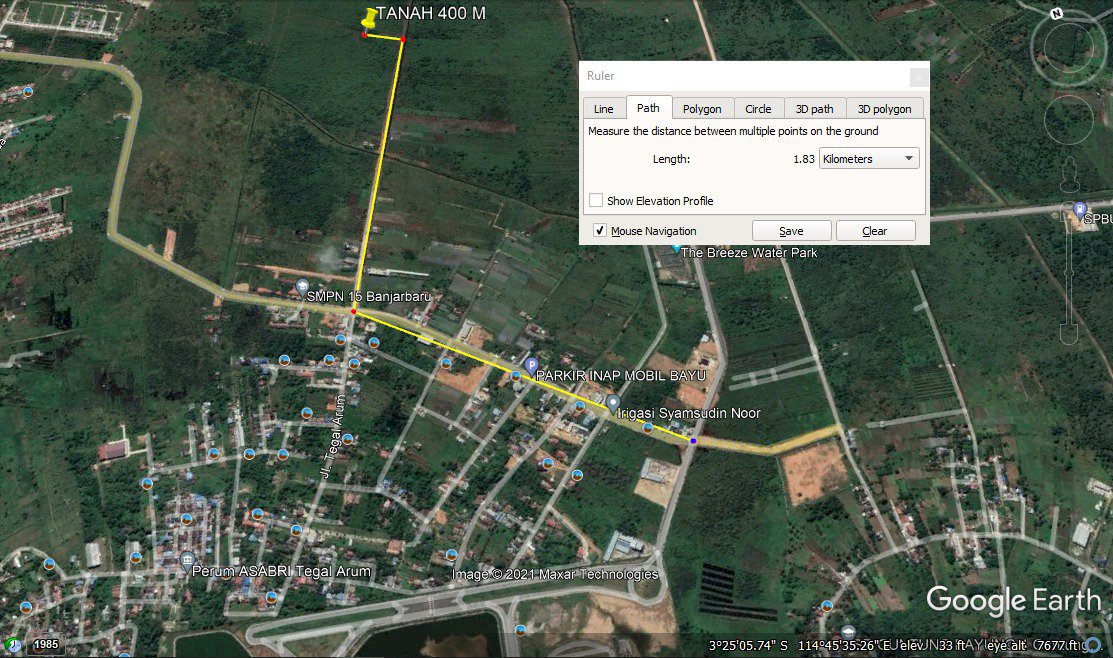Close the Ruler dialog
This screenshot has width=1113, height=658.
(x=918, y=77)
